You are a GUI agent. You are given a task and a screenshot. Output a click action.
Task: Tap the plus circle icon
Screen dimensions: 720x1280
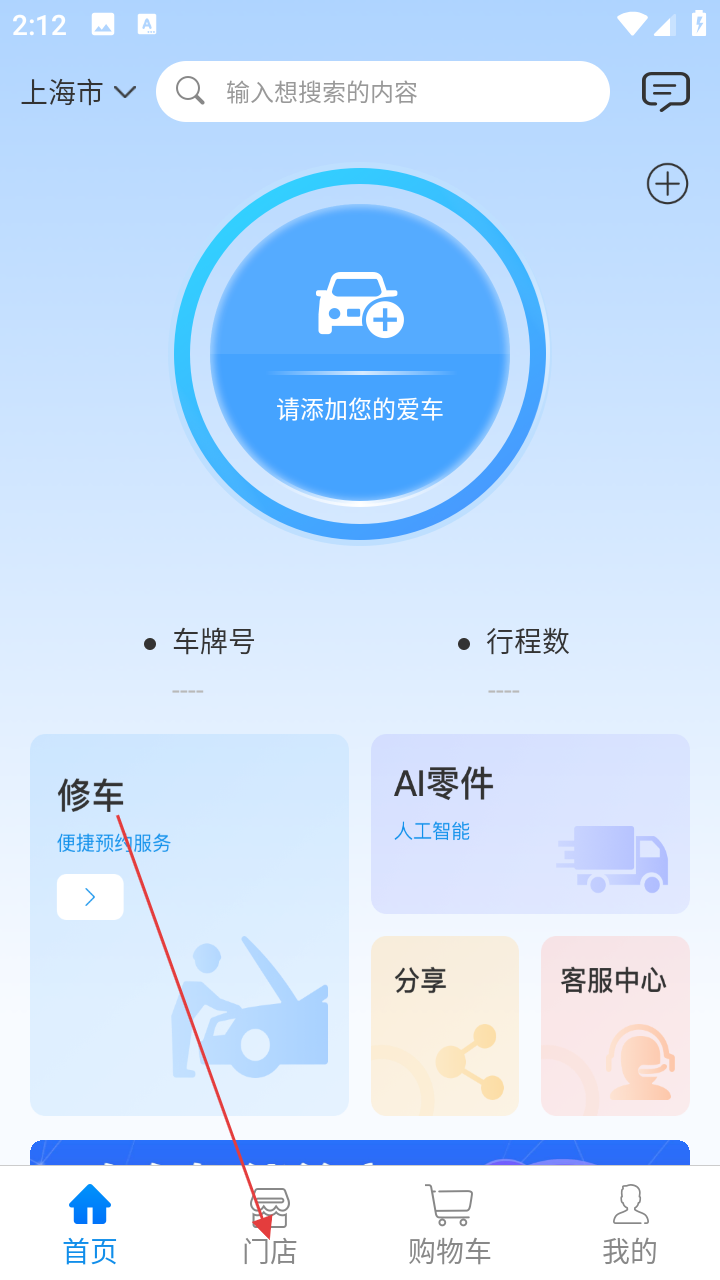[667, 184]
